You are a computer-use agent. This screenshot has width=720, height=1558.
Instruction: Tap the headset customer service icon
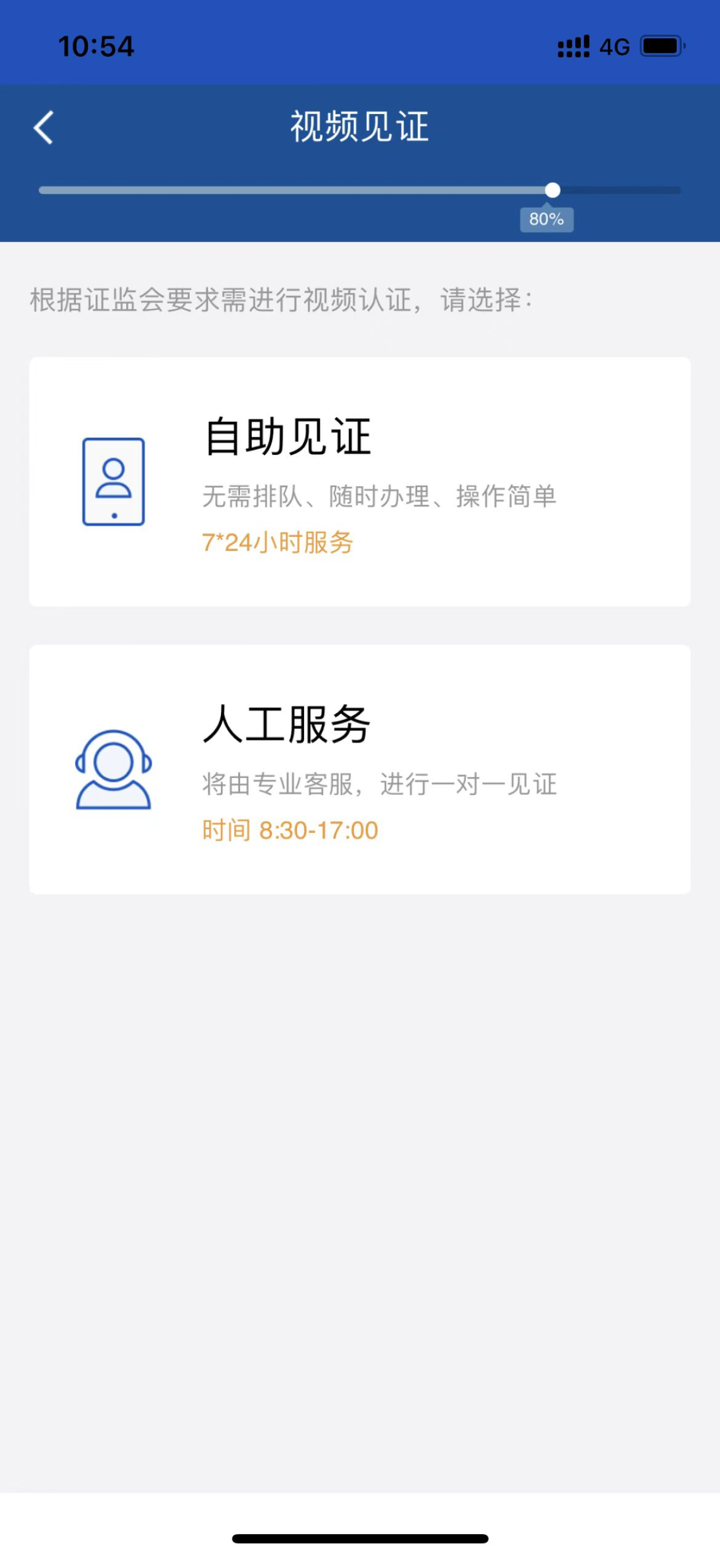(x=113, y=768)
